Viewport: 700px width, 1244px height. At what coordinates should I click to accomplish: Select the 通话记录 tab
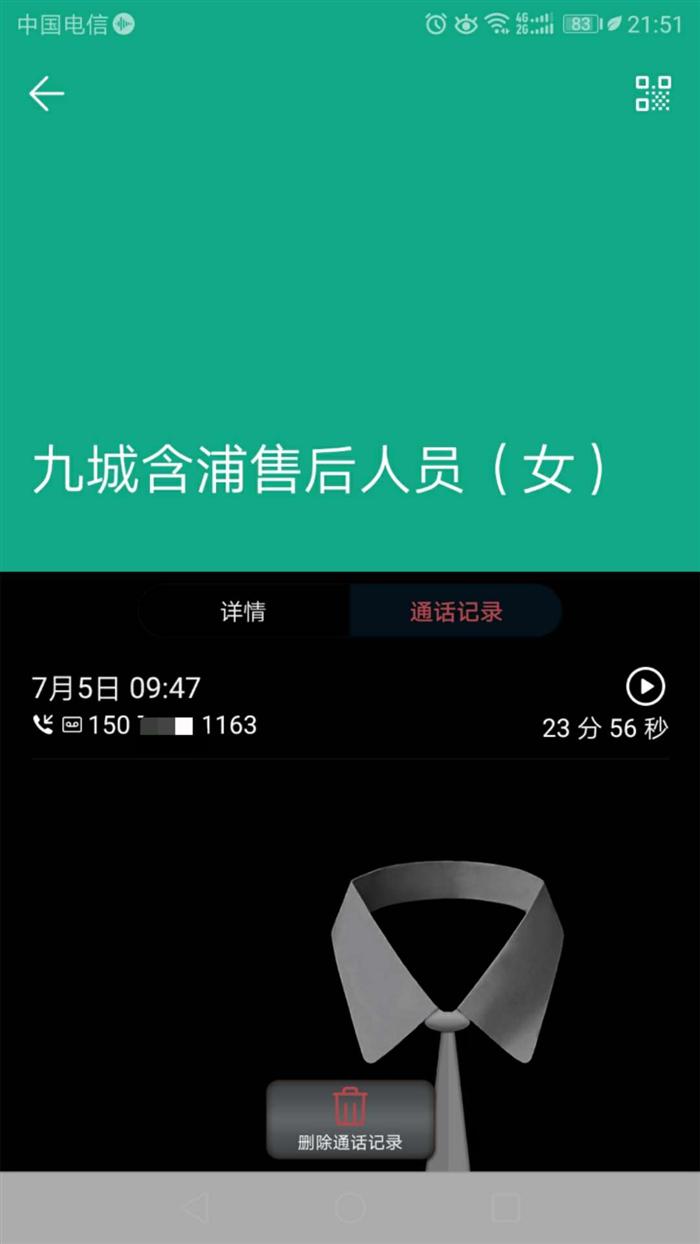pyautogui.click(x=456, y=612)
